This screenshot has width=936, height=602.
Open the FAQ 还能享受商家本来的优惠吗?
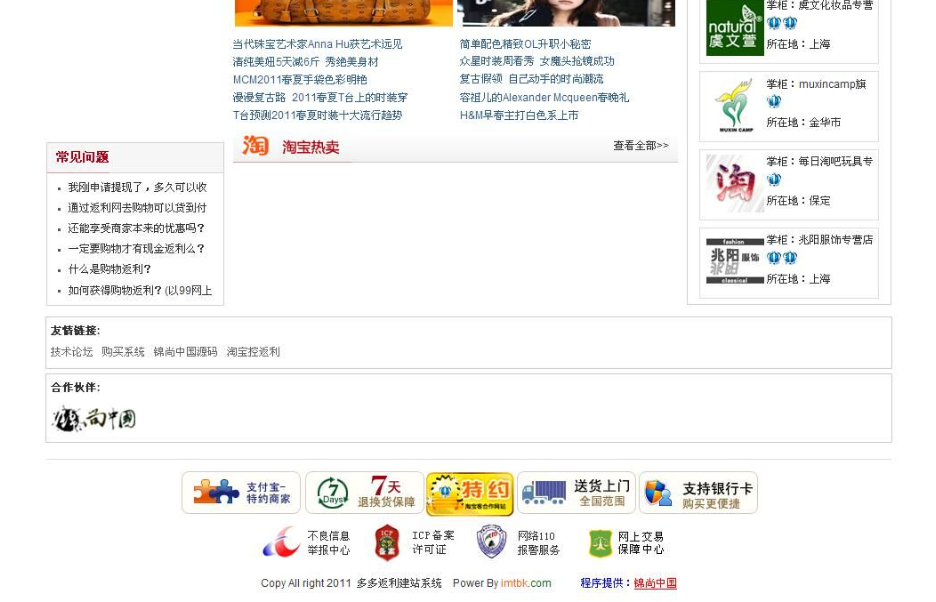pyautogui.click(x=135, y=229)
